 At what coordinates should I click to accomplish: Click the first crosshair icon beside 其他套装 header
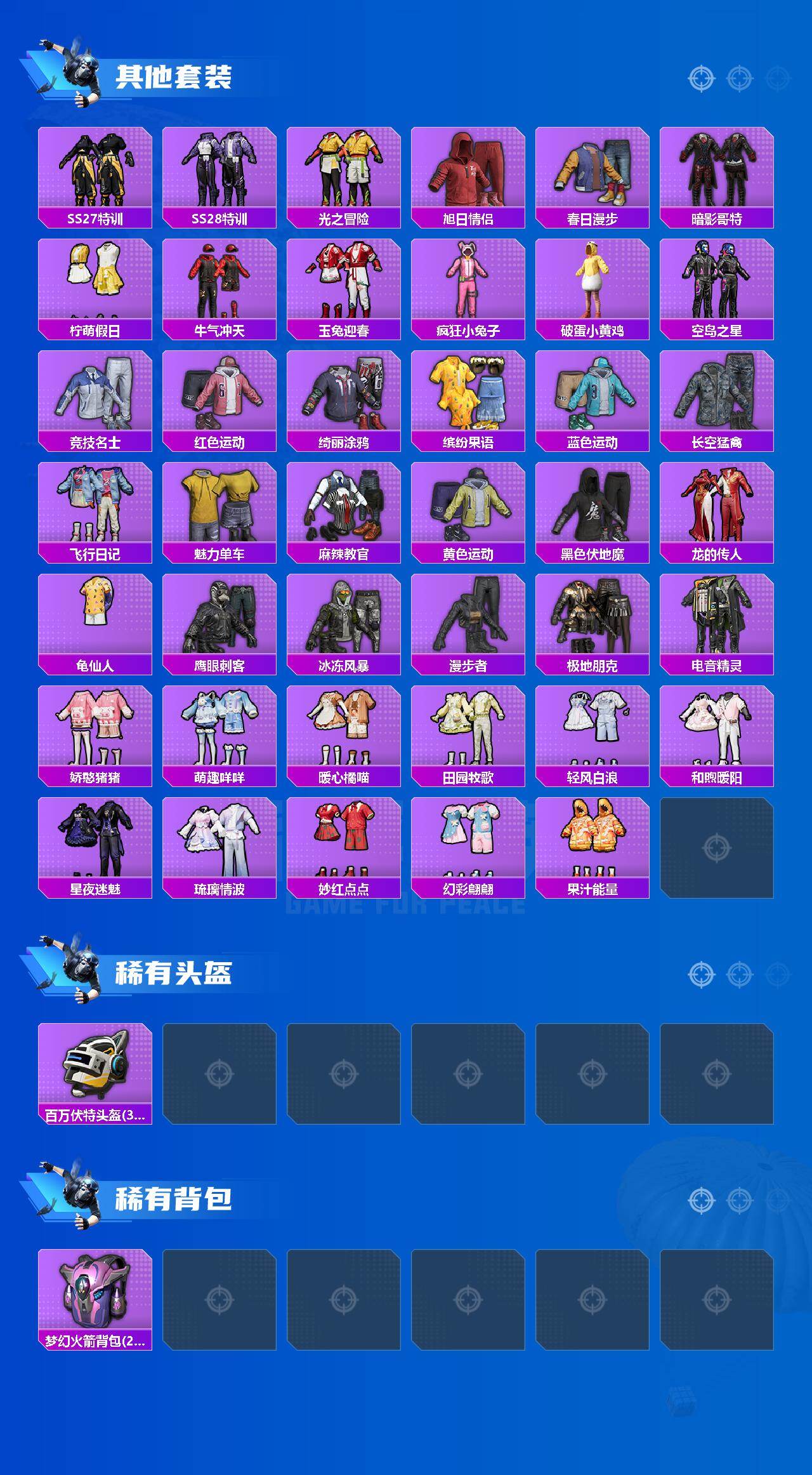(701, 78)
